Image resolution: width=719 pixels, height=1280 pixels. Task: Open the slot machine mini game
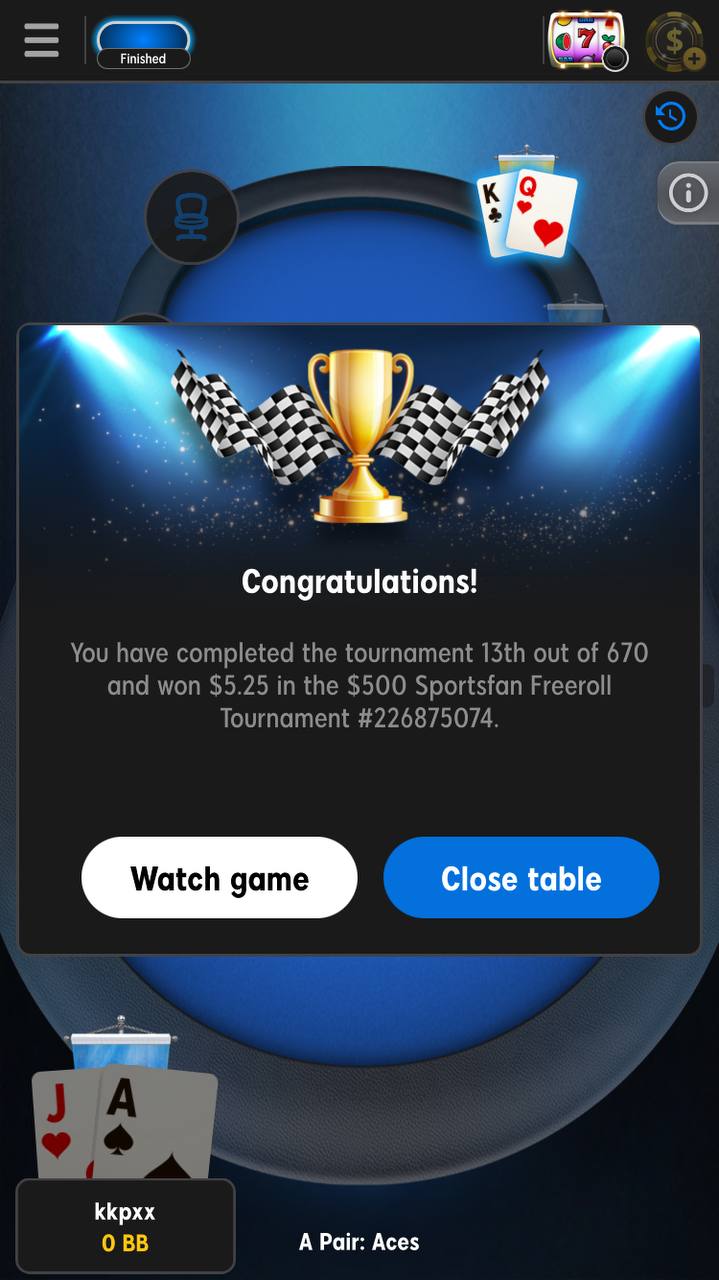coord(587,41)
